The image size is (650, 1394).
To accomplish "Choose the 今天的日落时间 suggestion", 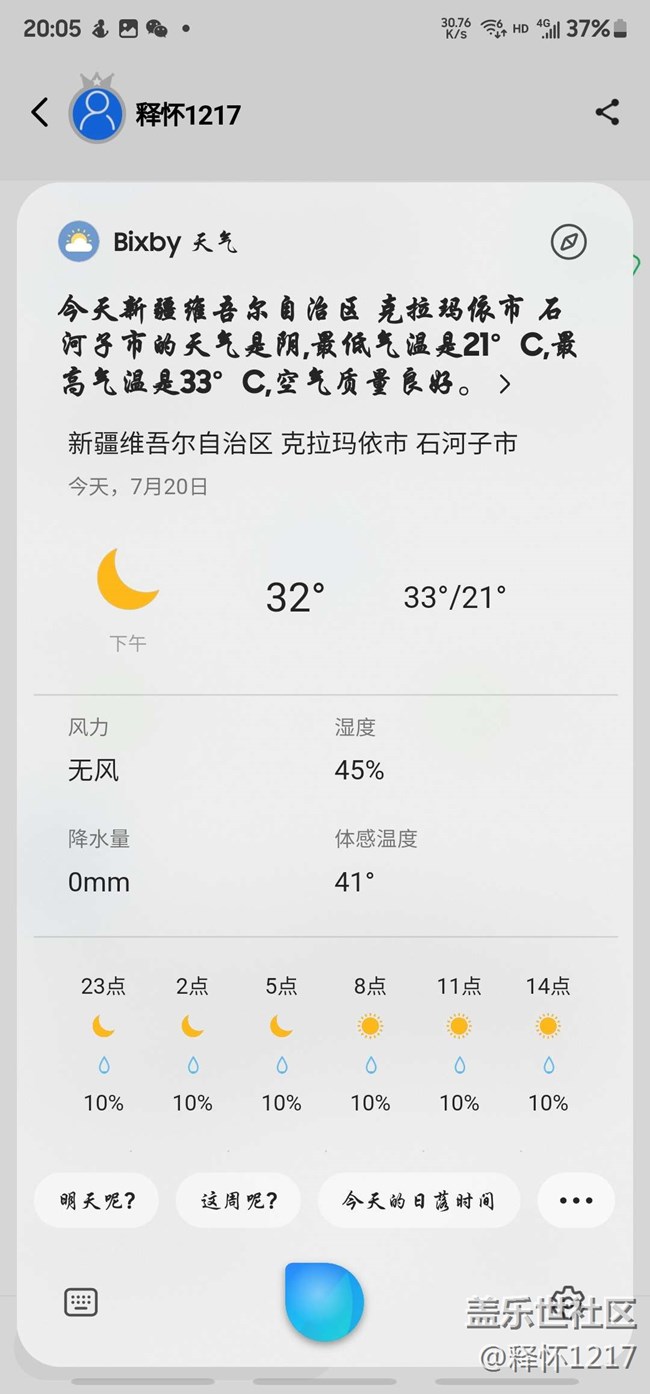I will (x=419, y=1200).
